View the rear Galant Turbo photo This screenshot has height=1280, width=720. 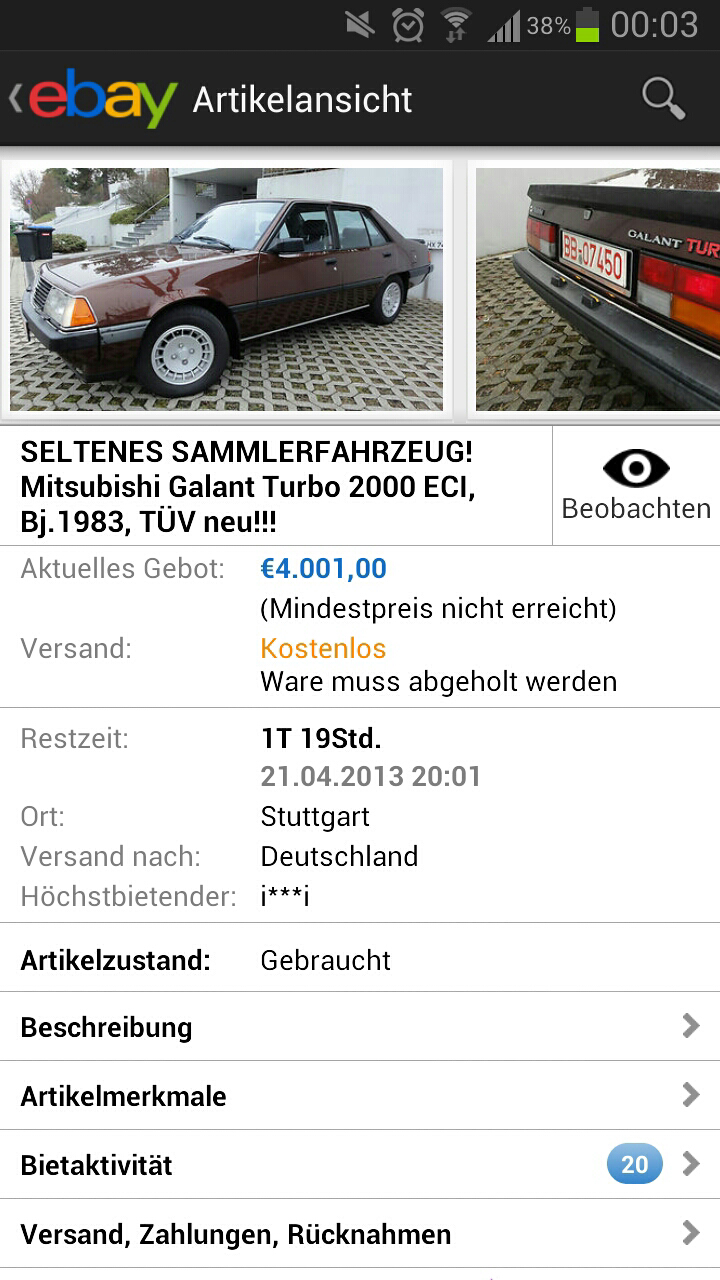597,289
